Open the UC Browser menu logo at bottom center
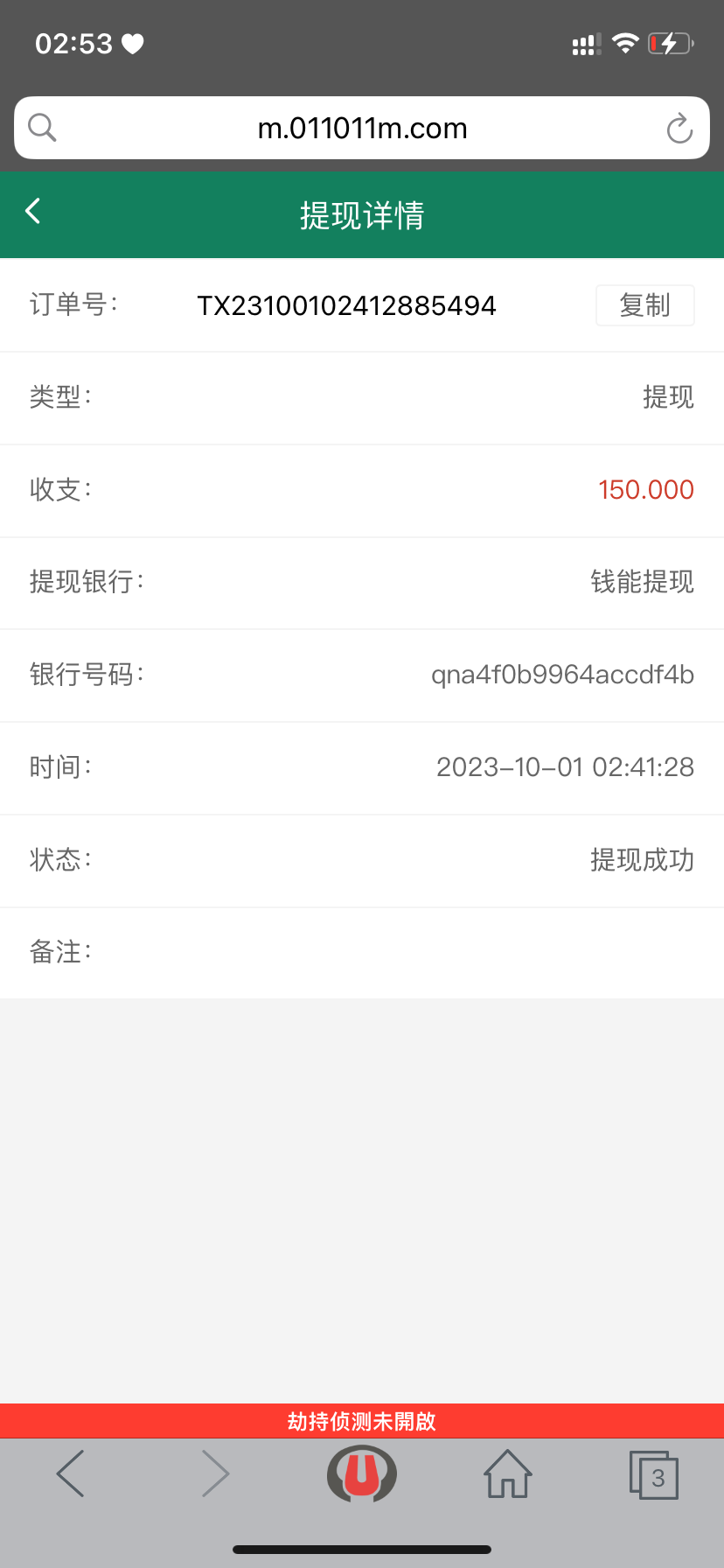This screenshot has width=724, height=1568. [x=361, y=1473]
